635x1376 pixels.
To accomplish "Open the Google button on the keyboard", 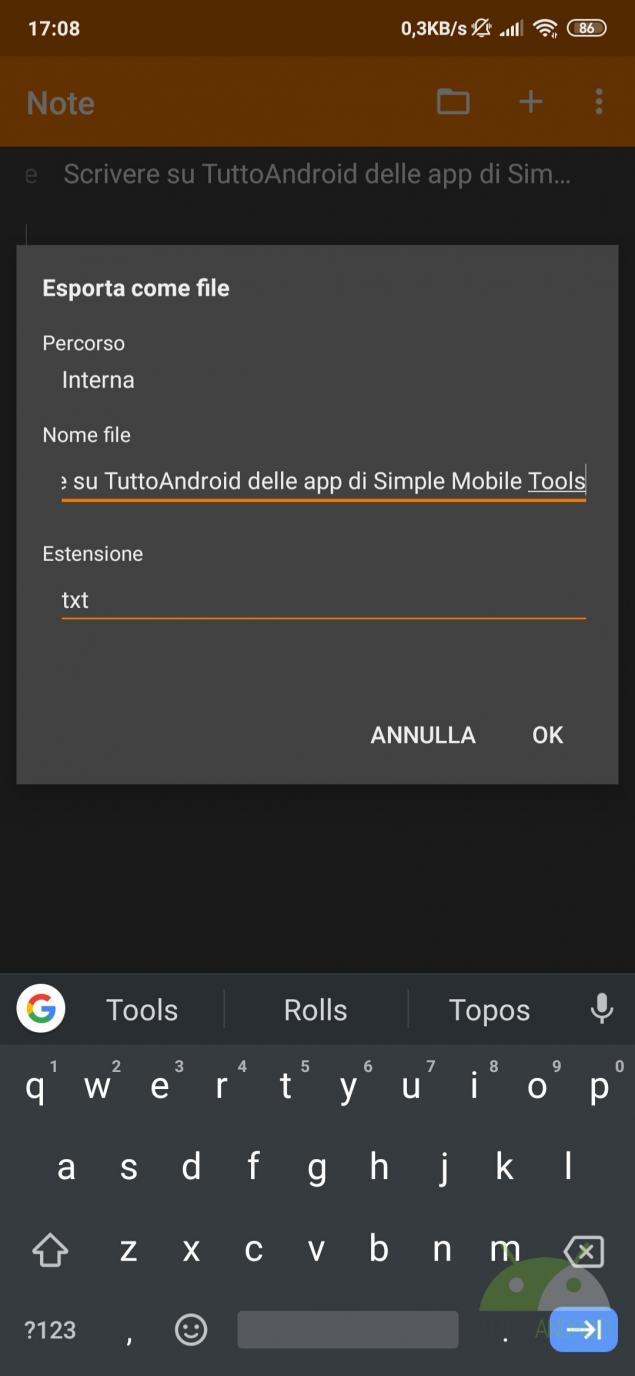I will click(x=41, y=1009).
